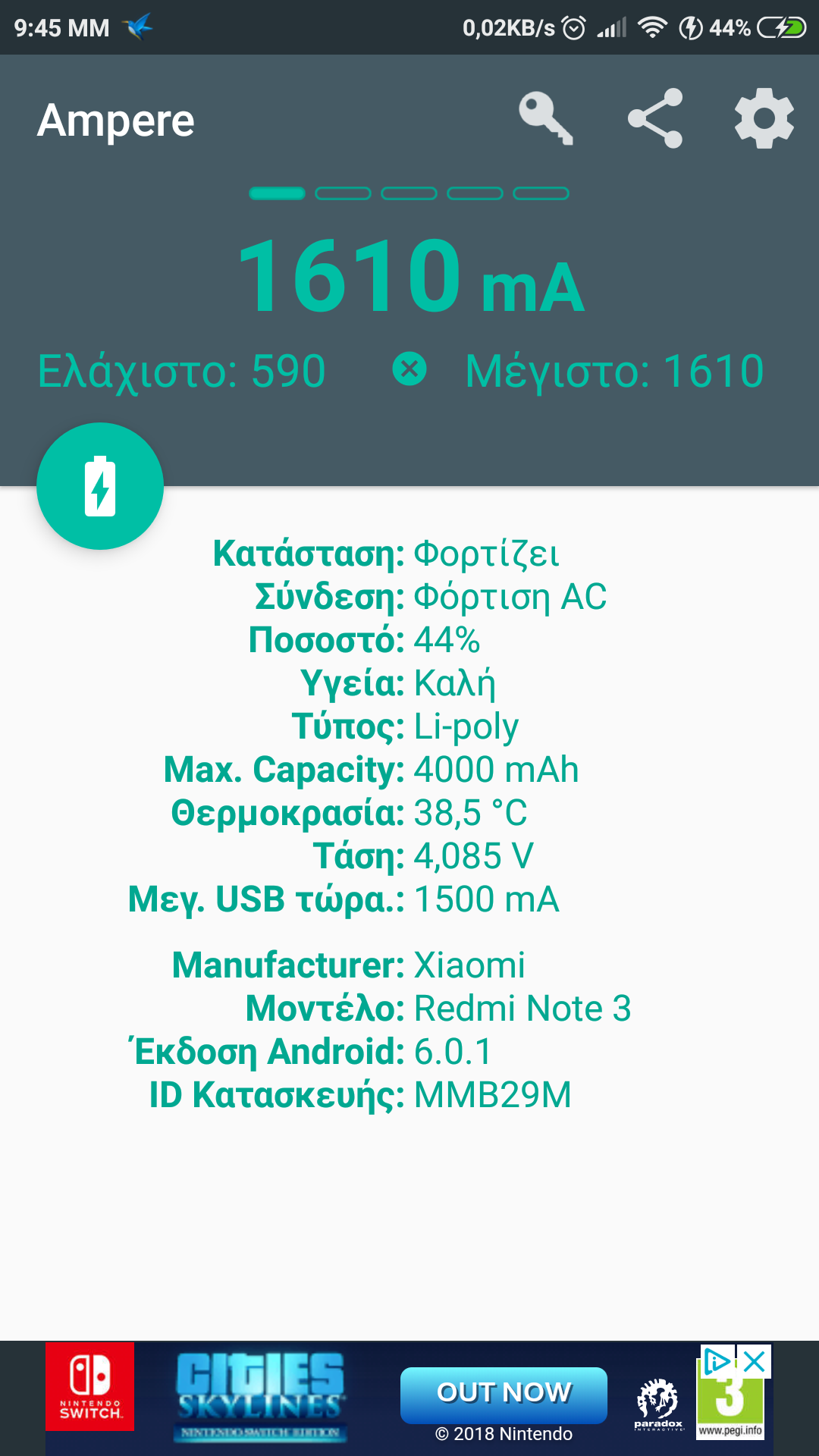The height and width of the screenshot is (1456, 819).
Task: Share the battery charging info
Action: 655,119
